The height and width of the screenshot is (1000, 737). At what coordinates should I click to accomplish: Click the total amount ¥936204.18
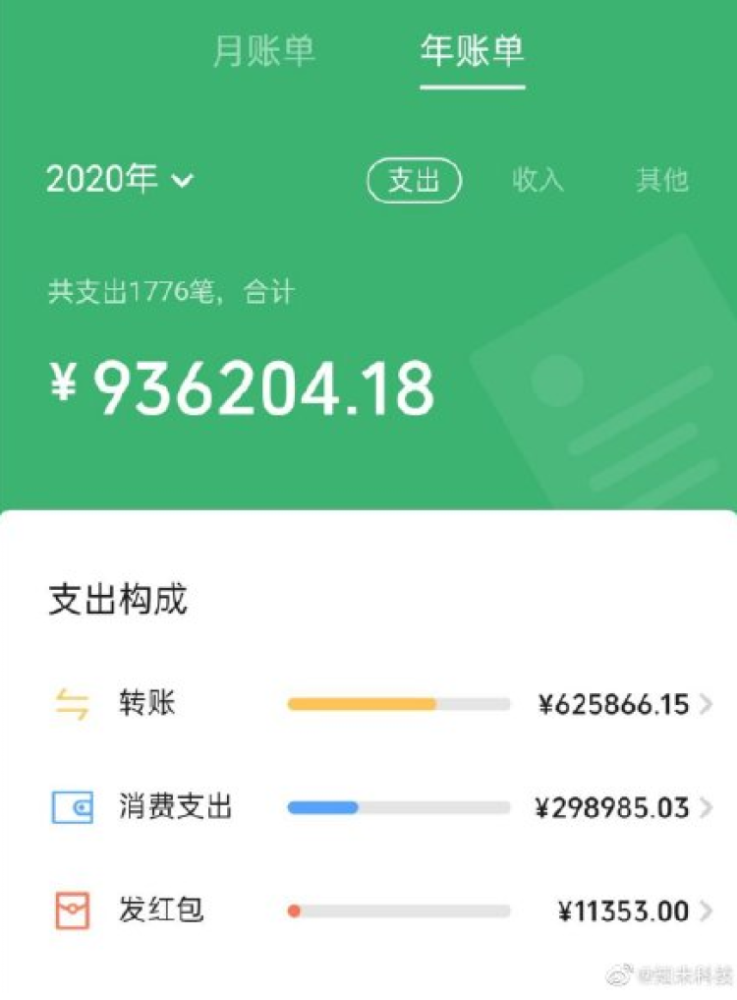(x=240, y=385)
